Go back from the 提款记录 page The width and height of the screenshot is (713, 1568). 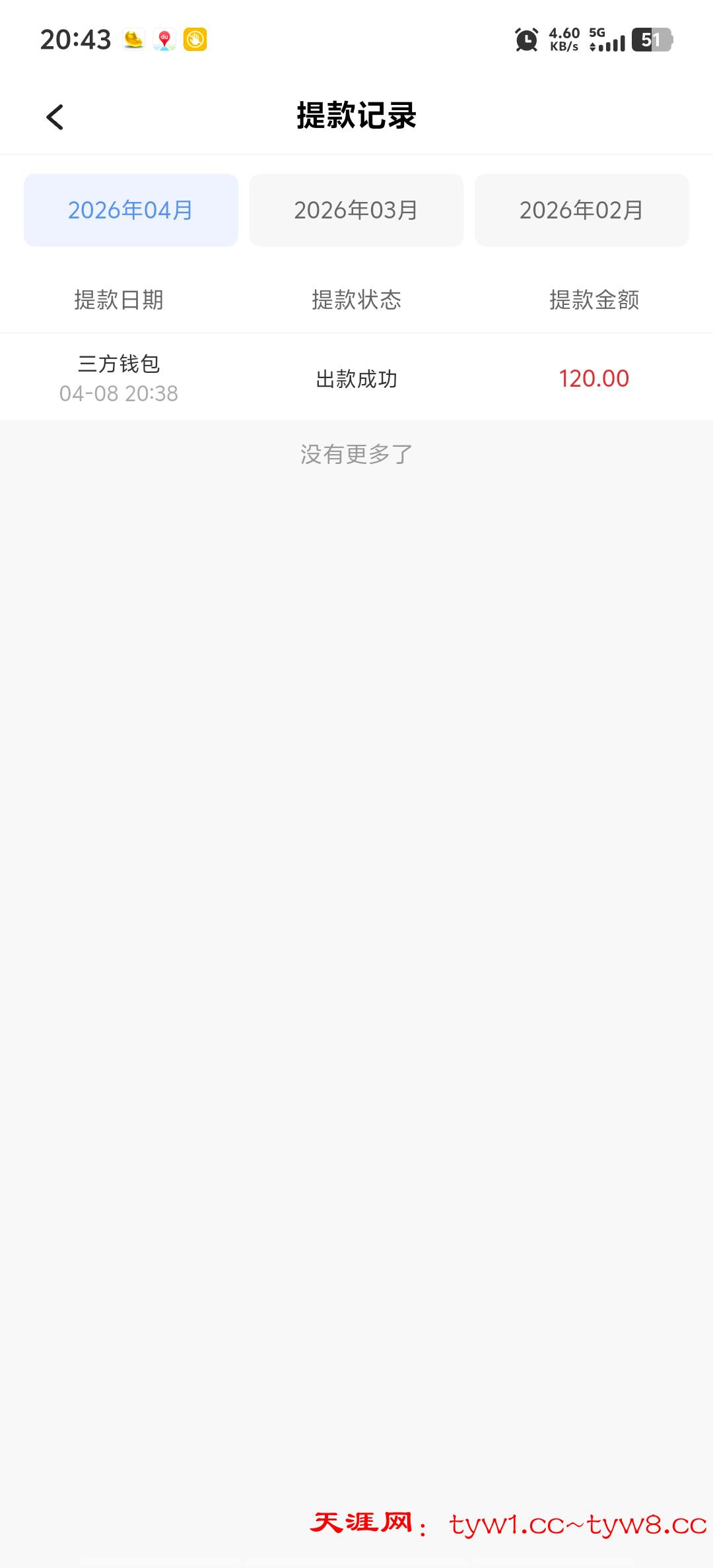click(x=55, y=117)
